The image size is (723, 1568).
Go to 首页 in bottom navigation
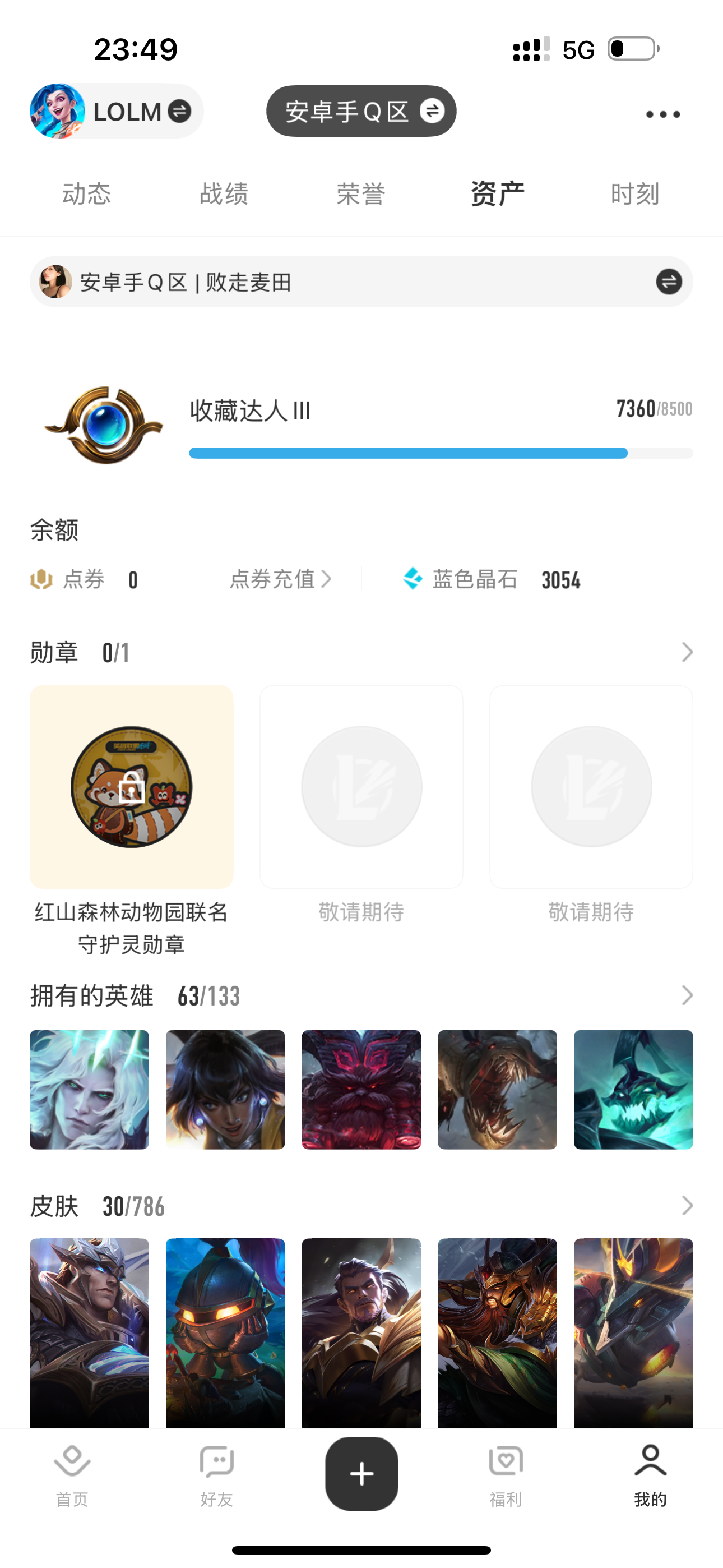point(72,1473)
